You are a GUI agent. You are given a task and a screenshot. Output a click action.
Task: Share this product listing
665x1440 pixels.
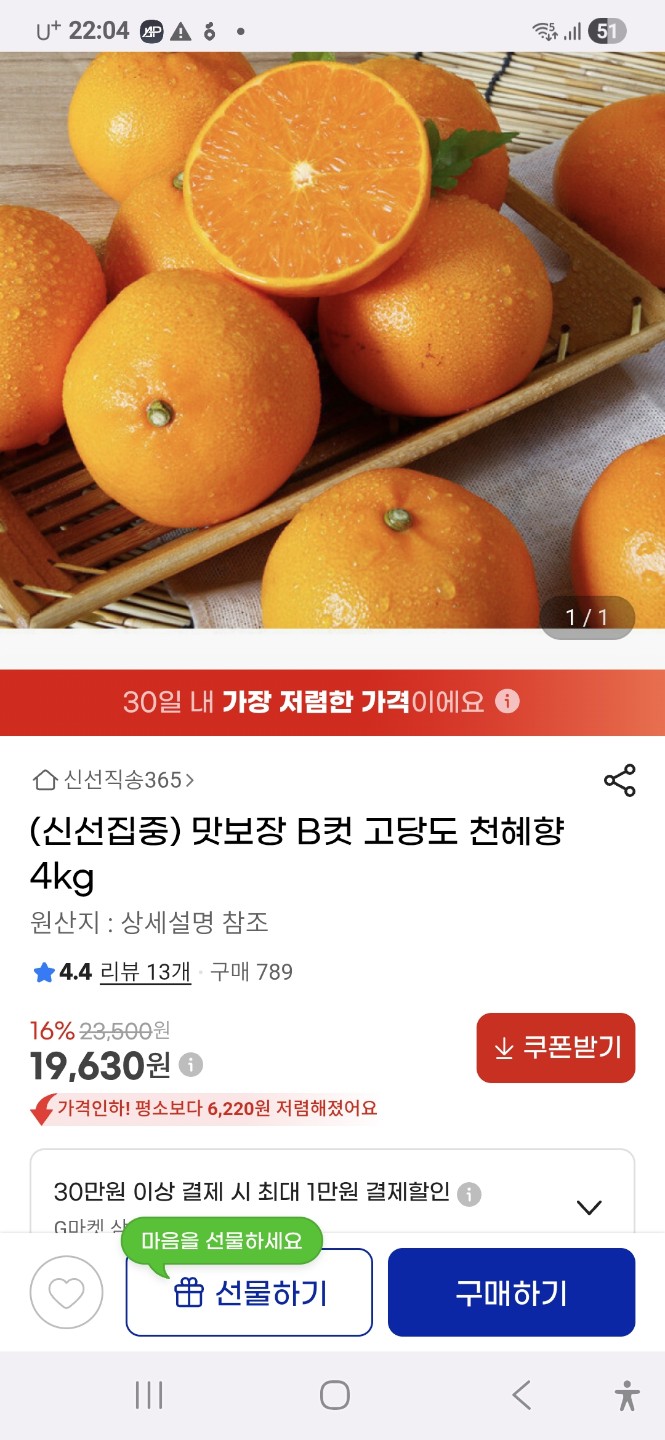pyautogui.click(x=619, y=781)
